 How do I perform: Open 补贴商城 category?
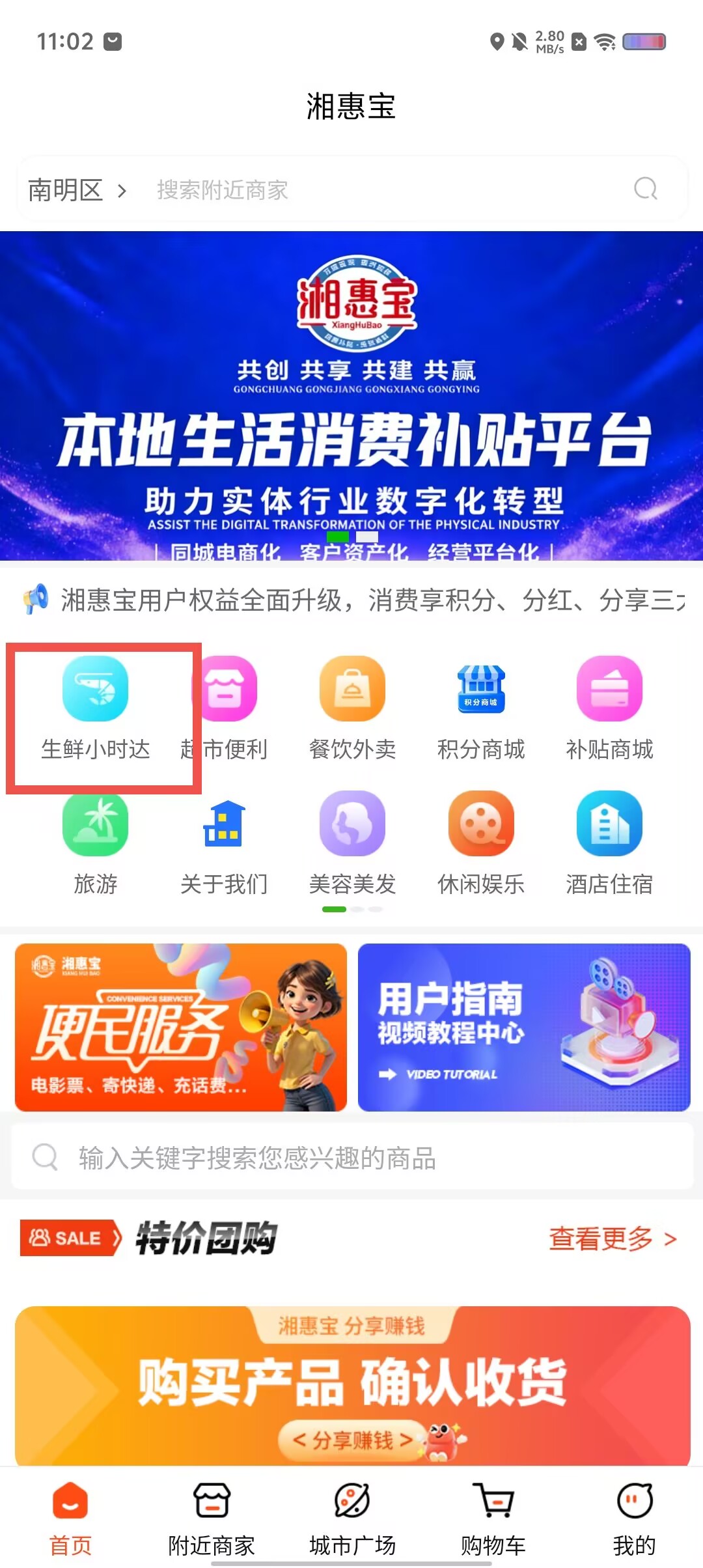609,709
